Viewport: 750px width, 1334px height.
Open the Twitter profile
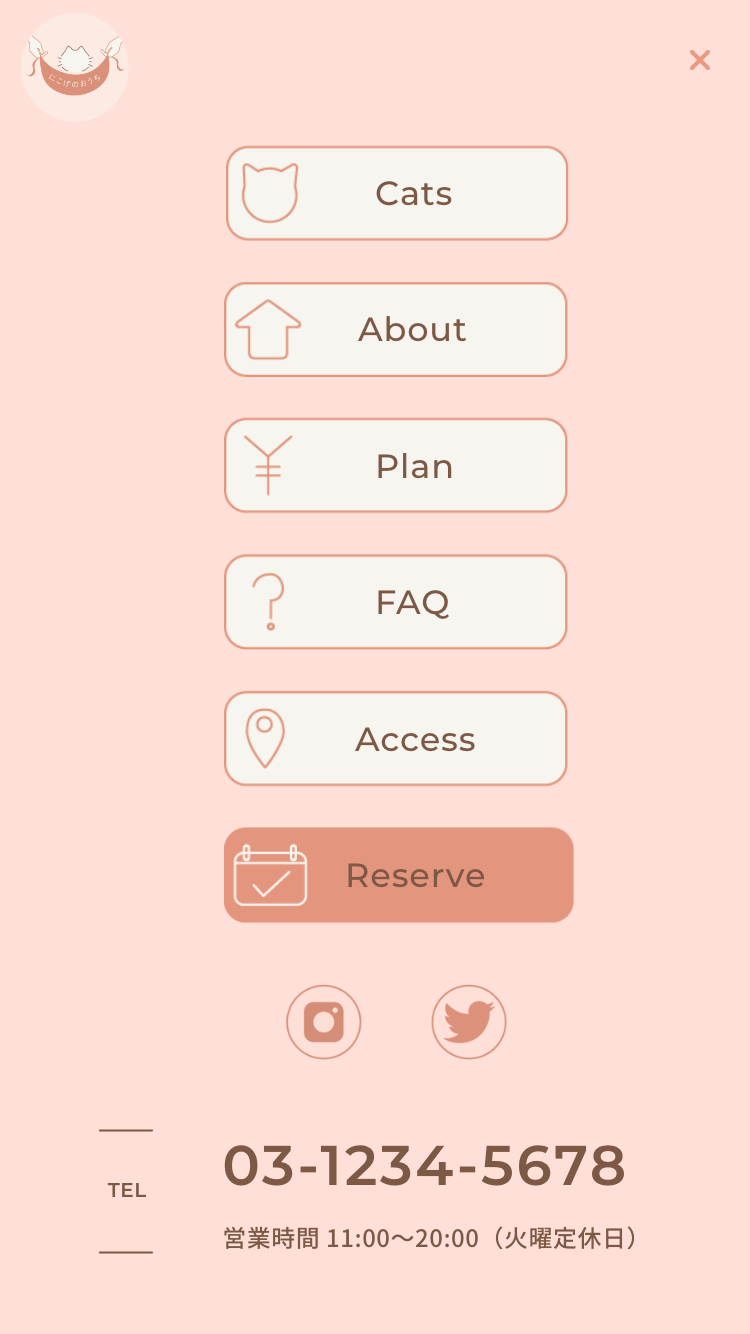469,1022
